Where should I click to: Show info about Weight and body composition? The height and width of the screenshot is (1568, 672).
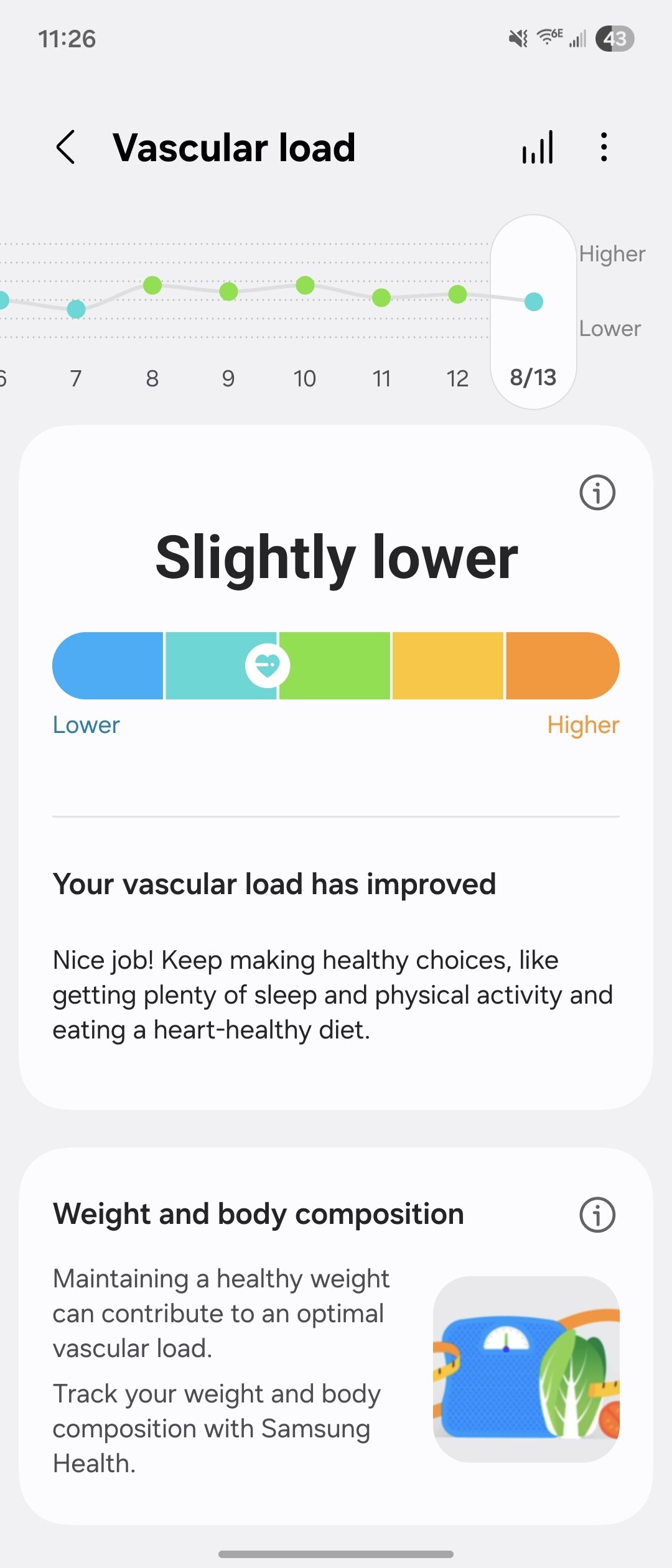click(x=597, y=1215)
